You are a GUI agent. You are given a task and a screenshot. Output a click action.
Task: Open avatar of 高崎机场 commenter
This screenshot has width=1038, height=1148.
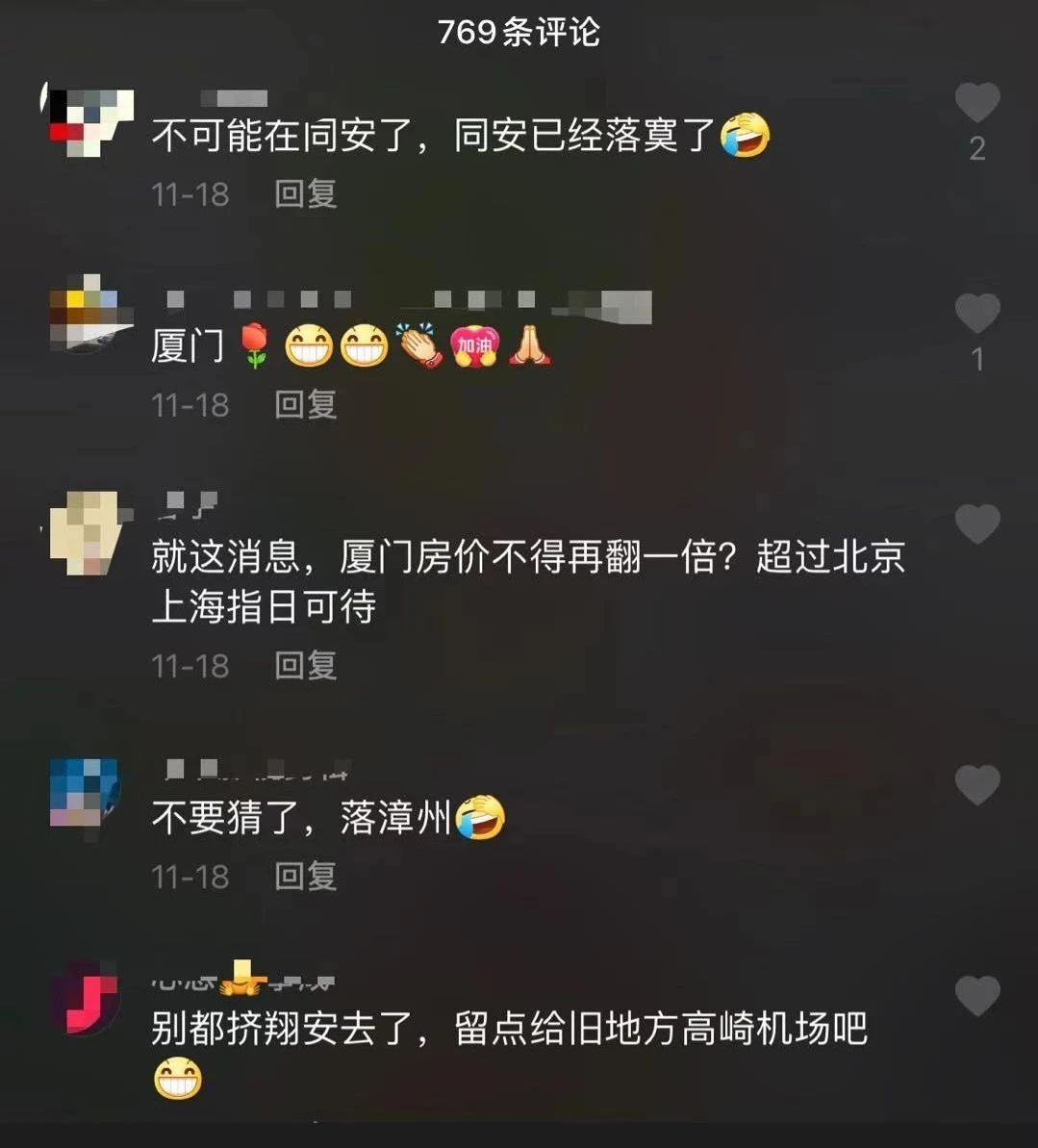tap(85, 997)
